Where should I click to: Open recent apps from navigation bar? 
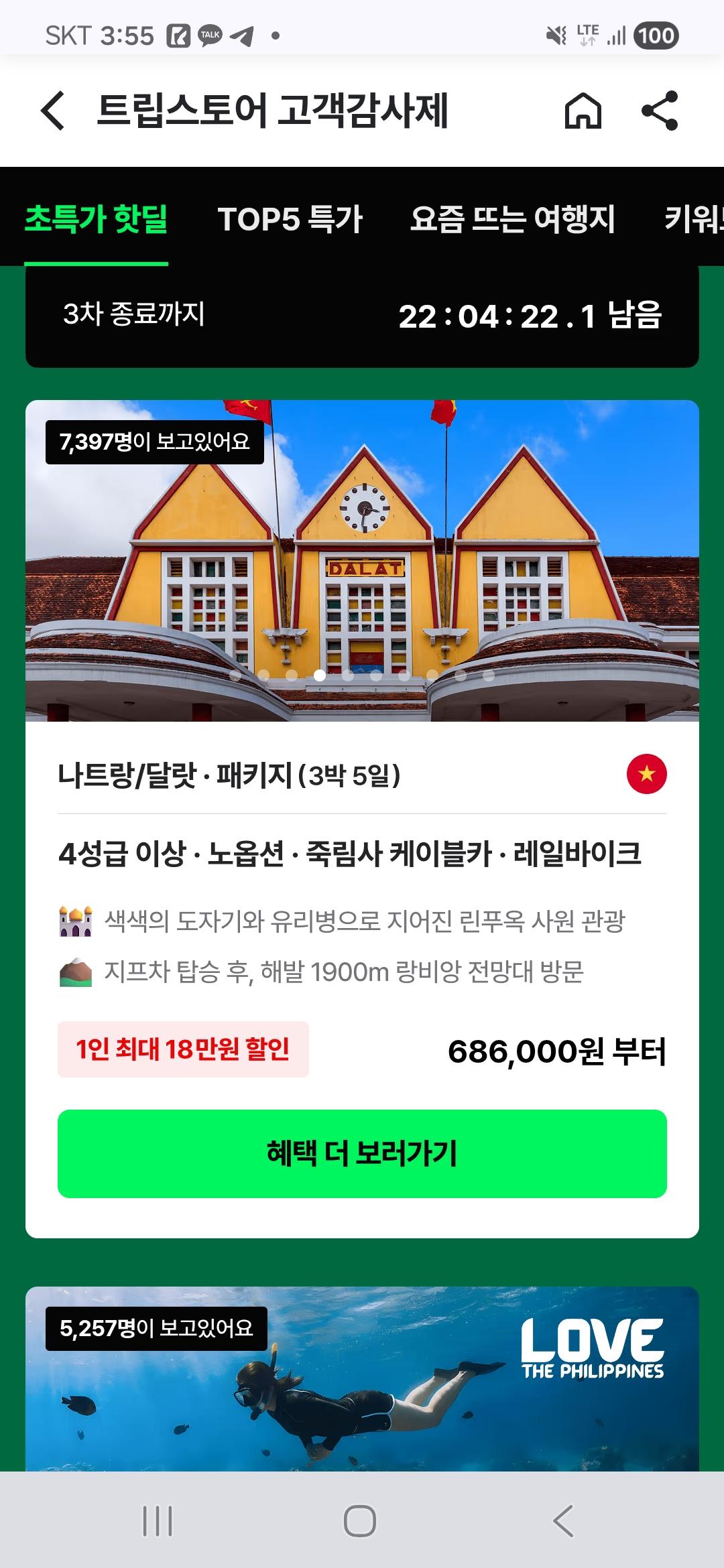(158, 1520)
